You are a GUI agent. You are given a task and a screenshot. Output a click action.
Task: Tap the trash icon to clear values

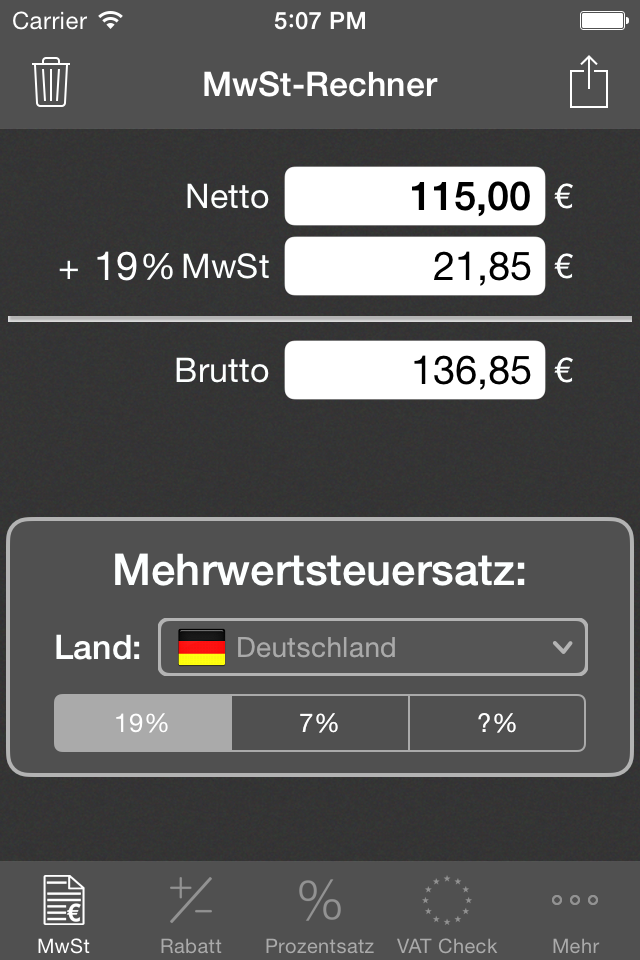click(x=50, y=82)
